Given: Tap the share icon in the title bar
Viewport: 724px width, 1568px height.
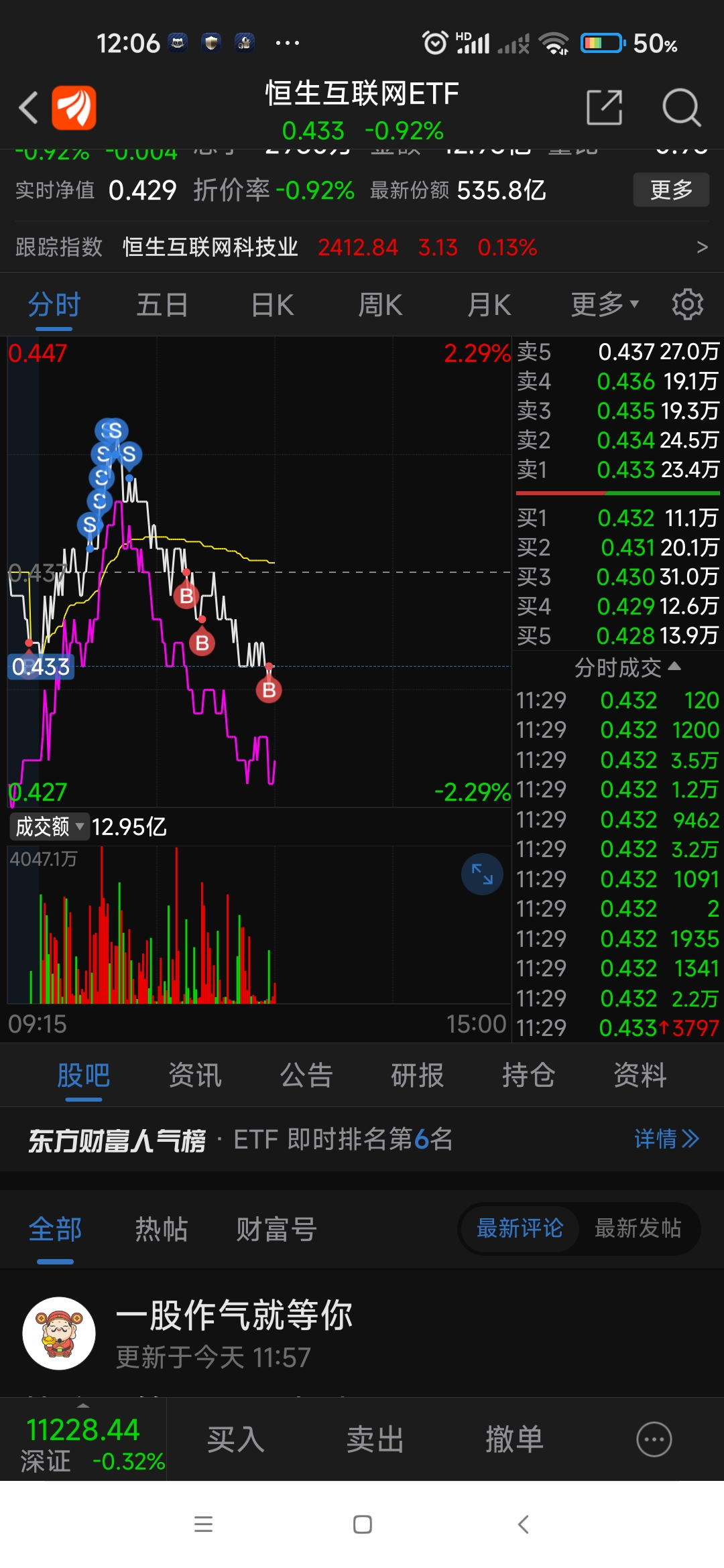Looking at the screenshot, I should point(604,107).
